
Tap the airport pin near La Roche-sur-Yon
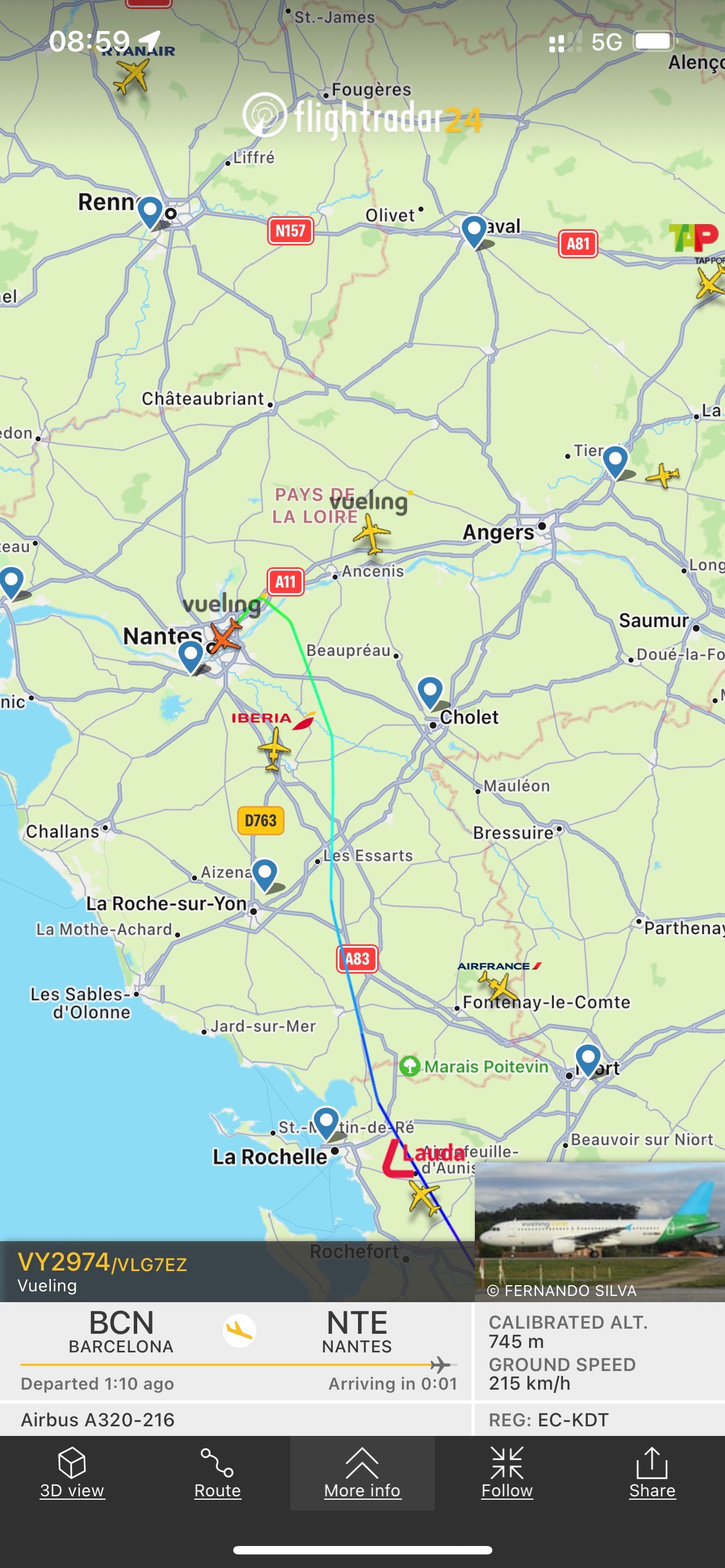pos(265,874)
